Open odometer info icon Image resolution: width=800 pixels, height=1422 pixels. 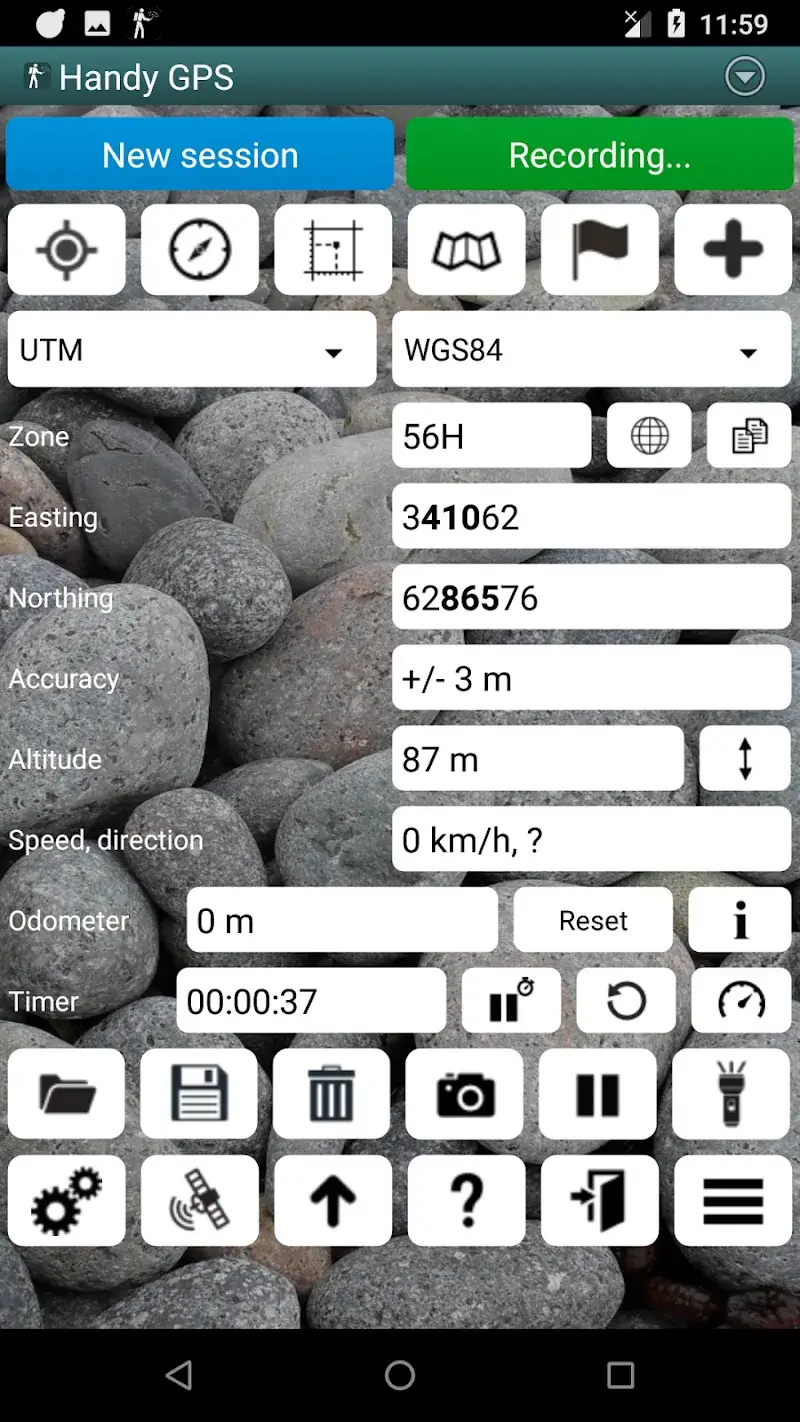[740, 920]
